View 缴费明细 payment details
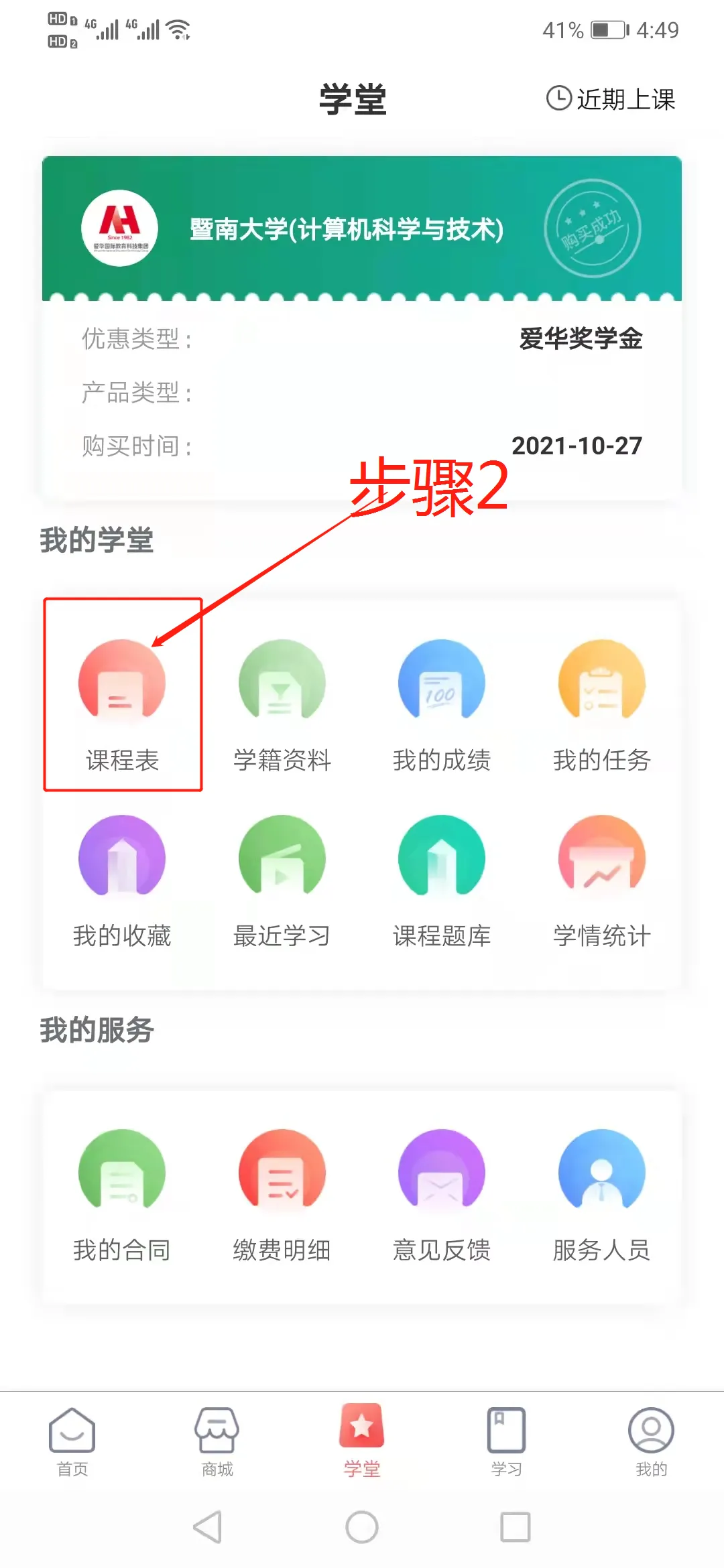 [x=282, y=1194]
